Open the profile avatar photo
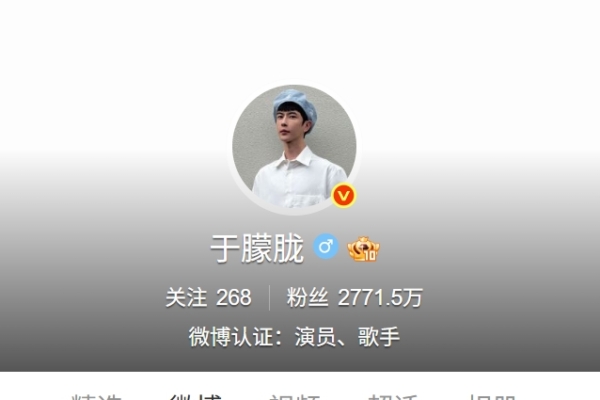The width and height of the screenshot is (600, 400). coord(295,147)
